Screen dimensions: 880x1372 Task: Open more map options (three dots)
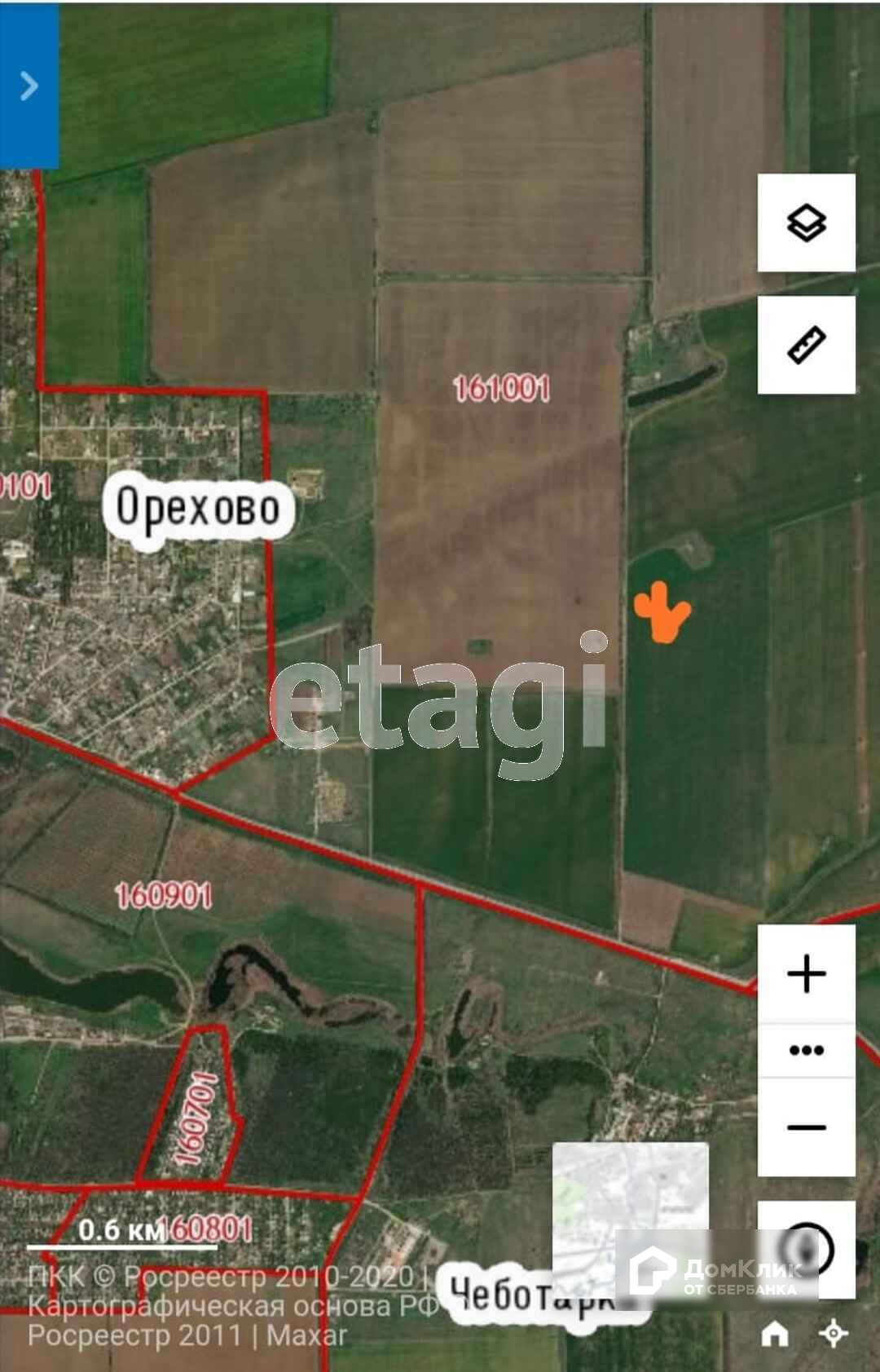[806, 1050]
